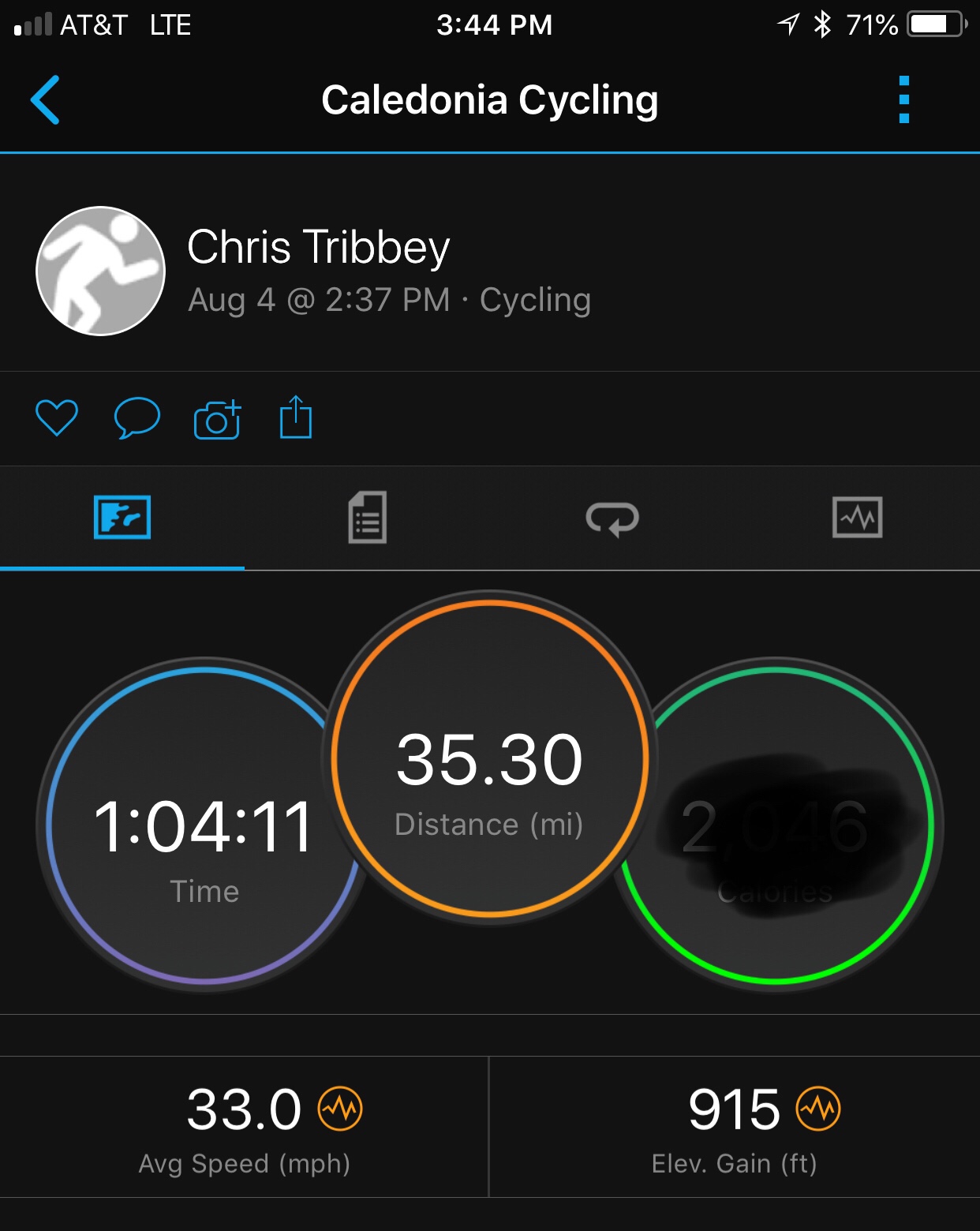
Task: Open the three-dot overflow menu
Action: tap(903, 100)
